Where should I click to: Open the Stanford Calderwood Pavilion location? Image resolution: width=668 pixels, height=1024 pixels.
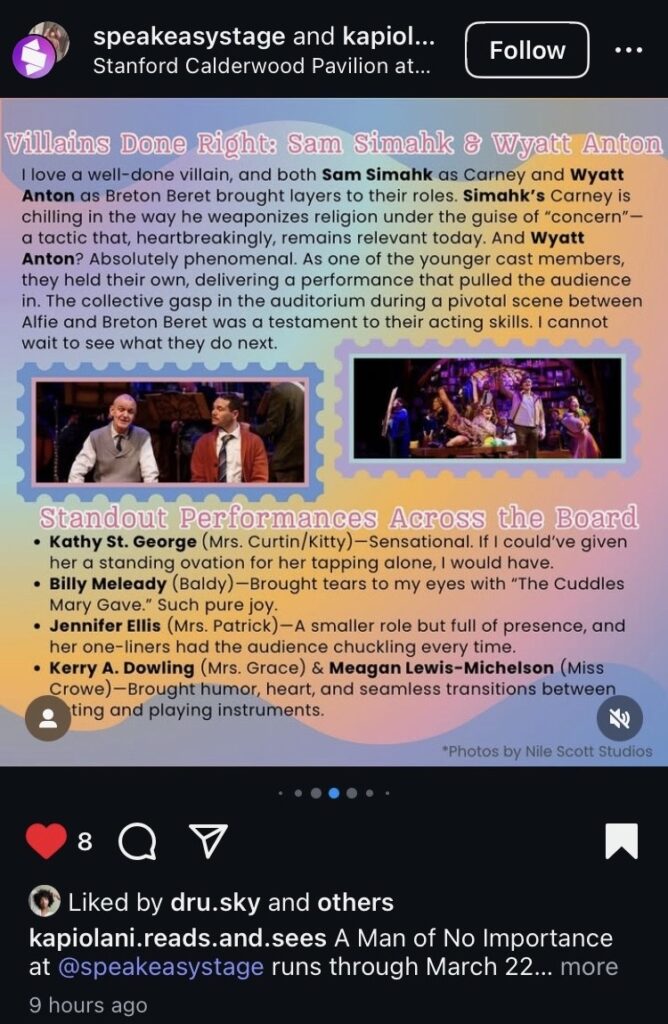click(x=262, y=68)
